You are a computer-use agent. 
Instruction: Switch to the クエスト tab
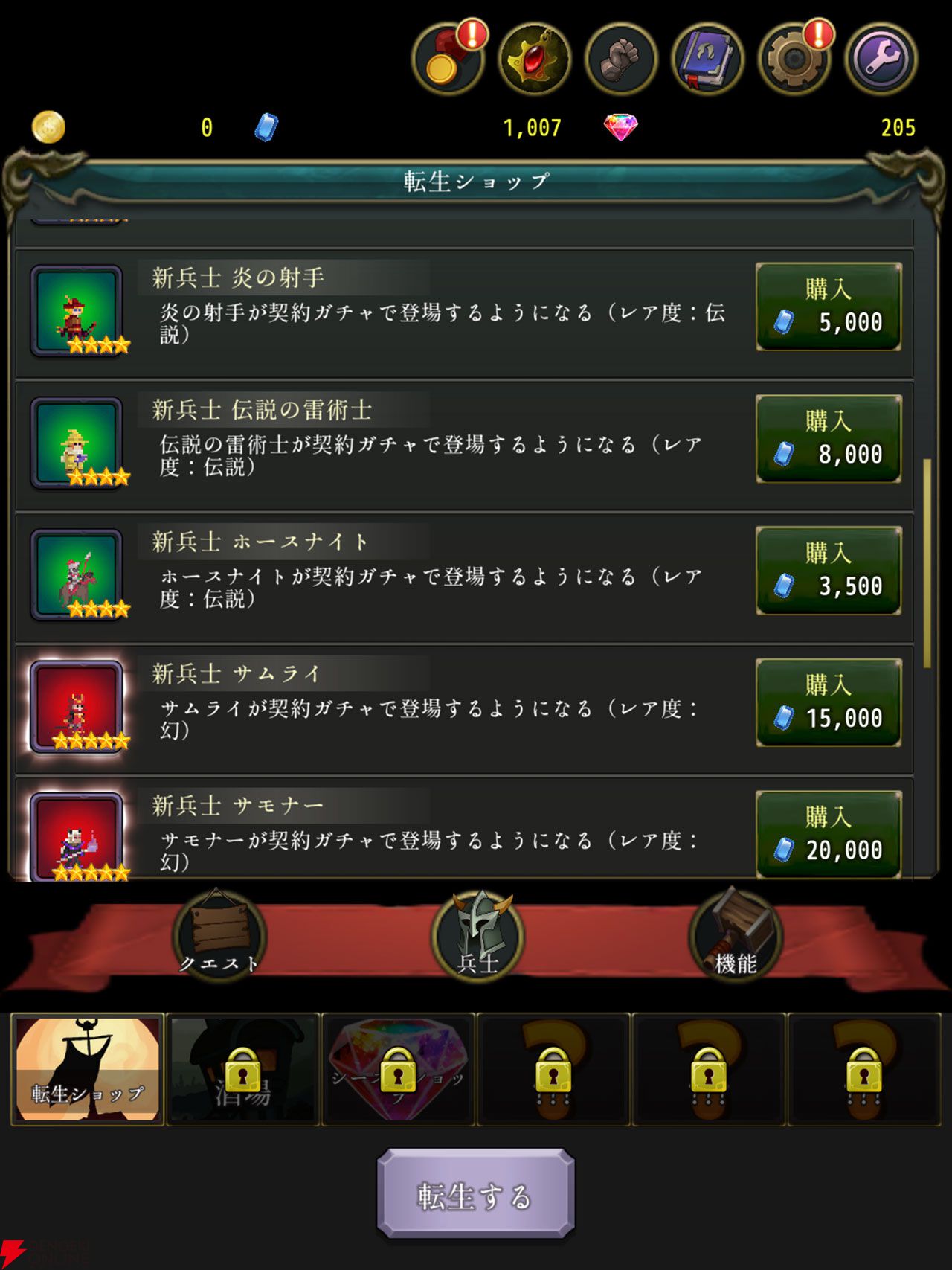coord(219,935)
